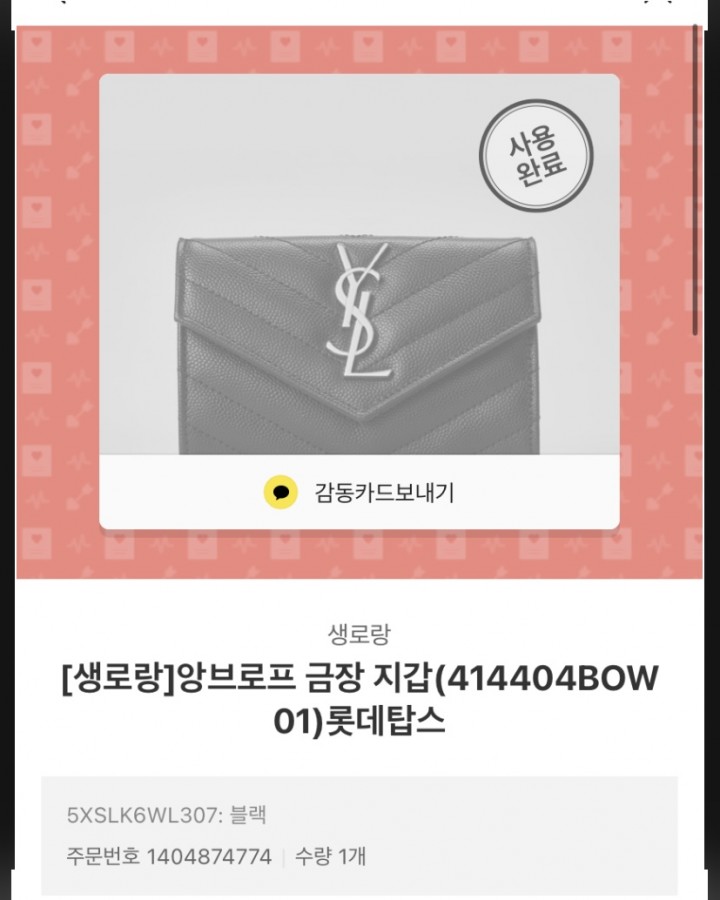Tap the 감동카드보내기 button
This screenshot has width=720, height=900.
pos(359,492)
